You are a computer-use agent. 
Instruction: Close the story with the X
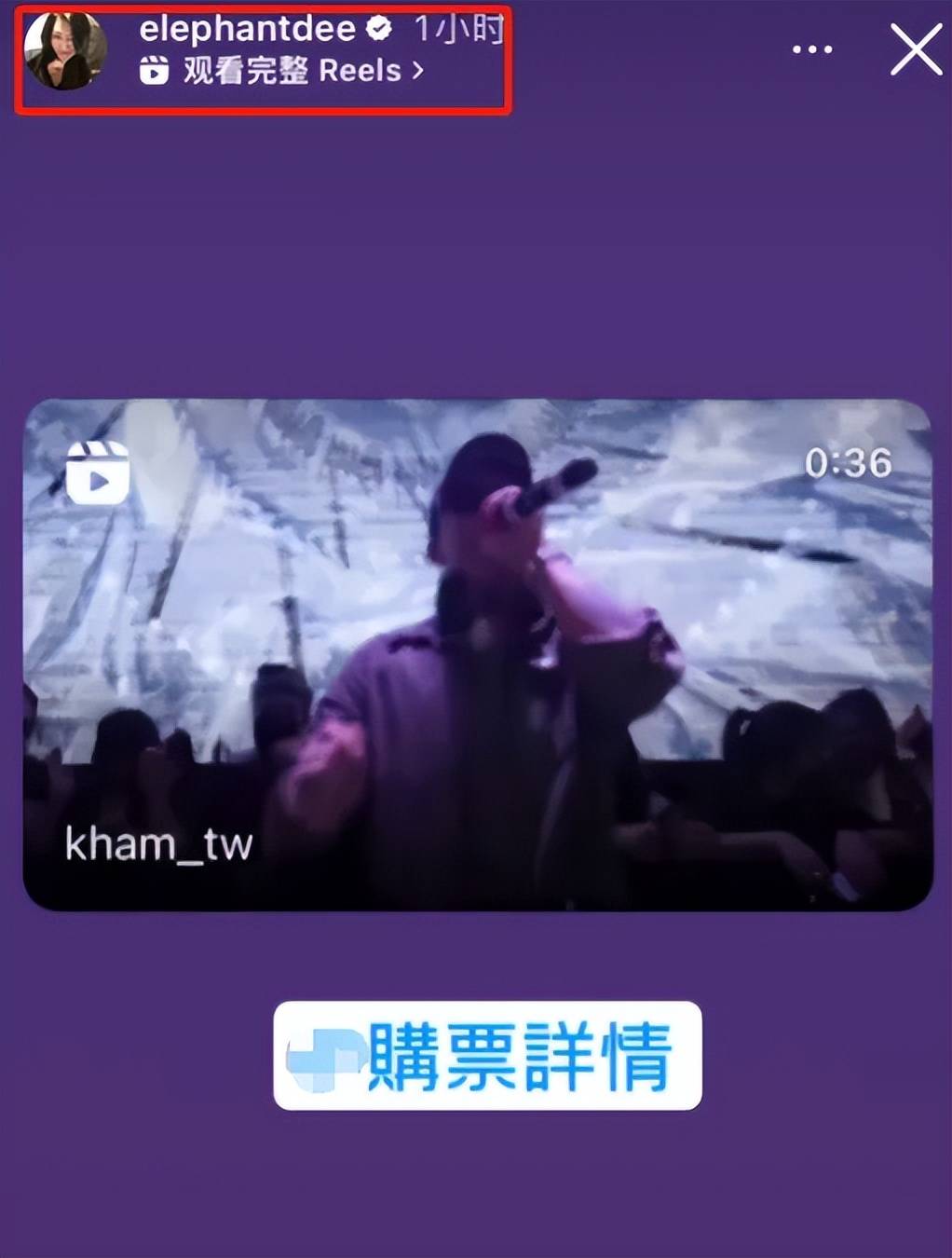point(916,49)
